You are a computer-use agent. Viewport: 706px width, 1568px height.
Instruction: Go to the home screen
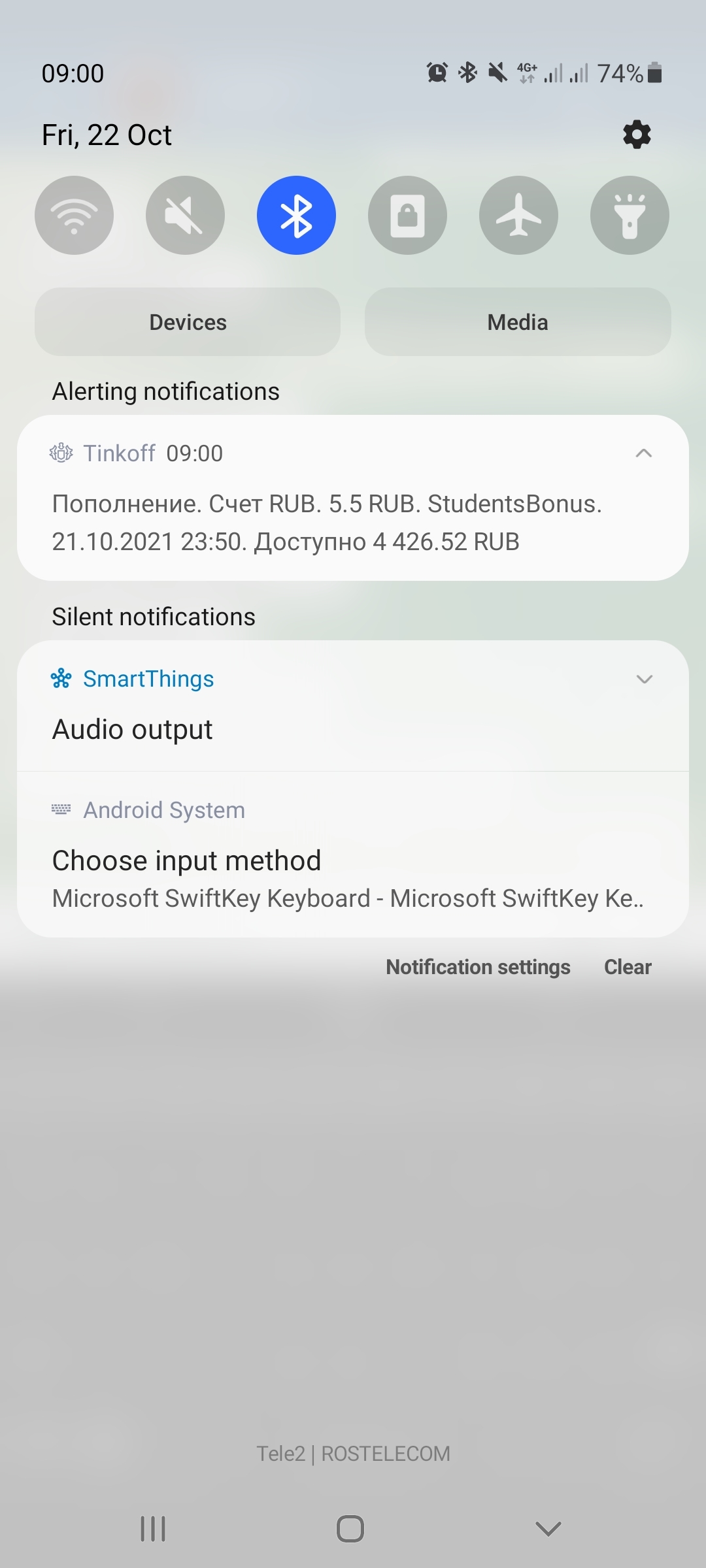[x=350, y=1529]
